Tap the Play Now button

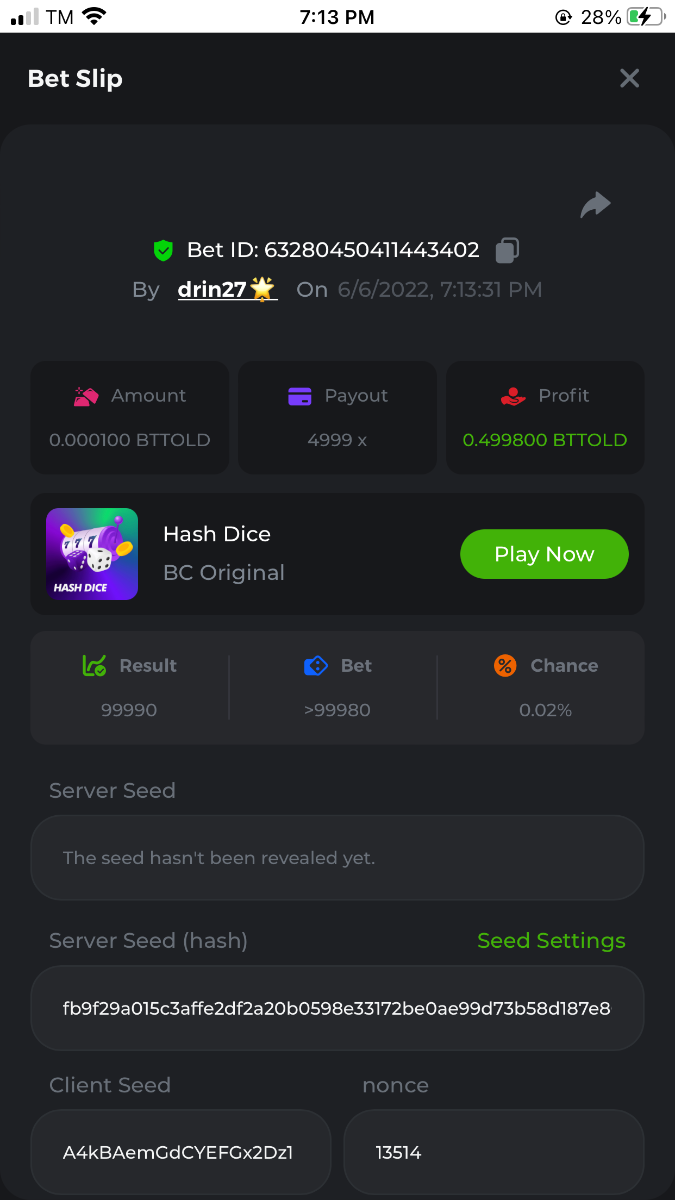click(544, 554)
